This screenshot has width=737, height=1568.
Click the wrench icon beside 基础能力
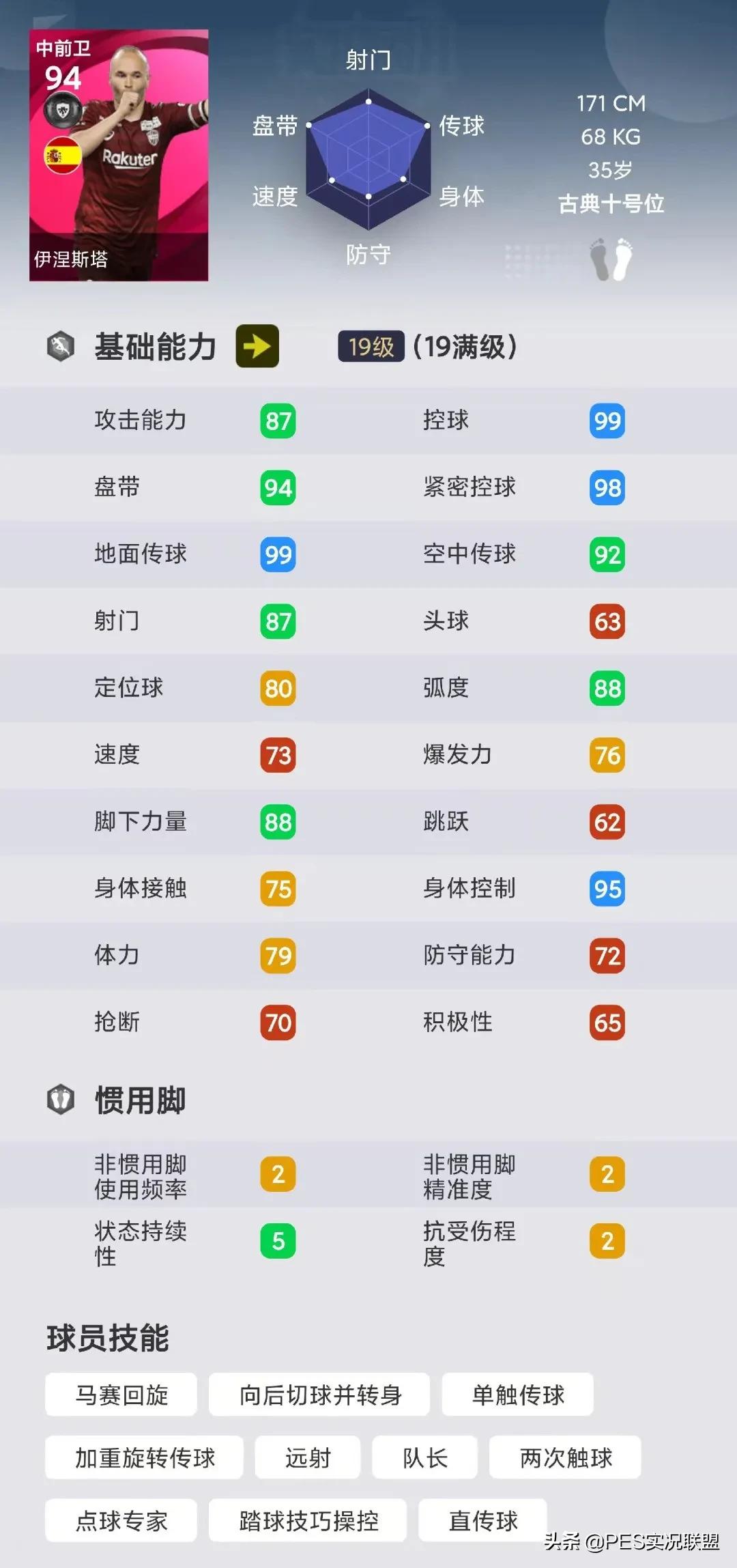click(x=60, y=348)
